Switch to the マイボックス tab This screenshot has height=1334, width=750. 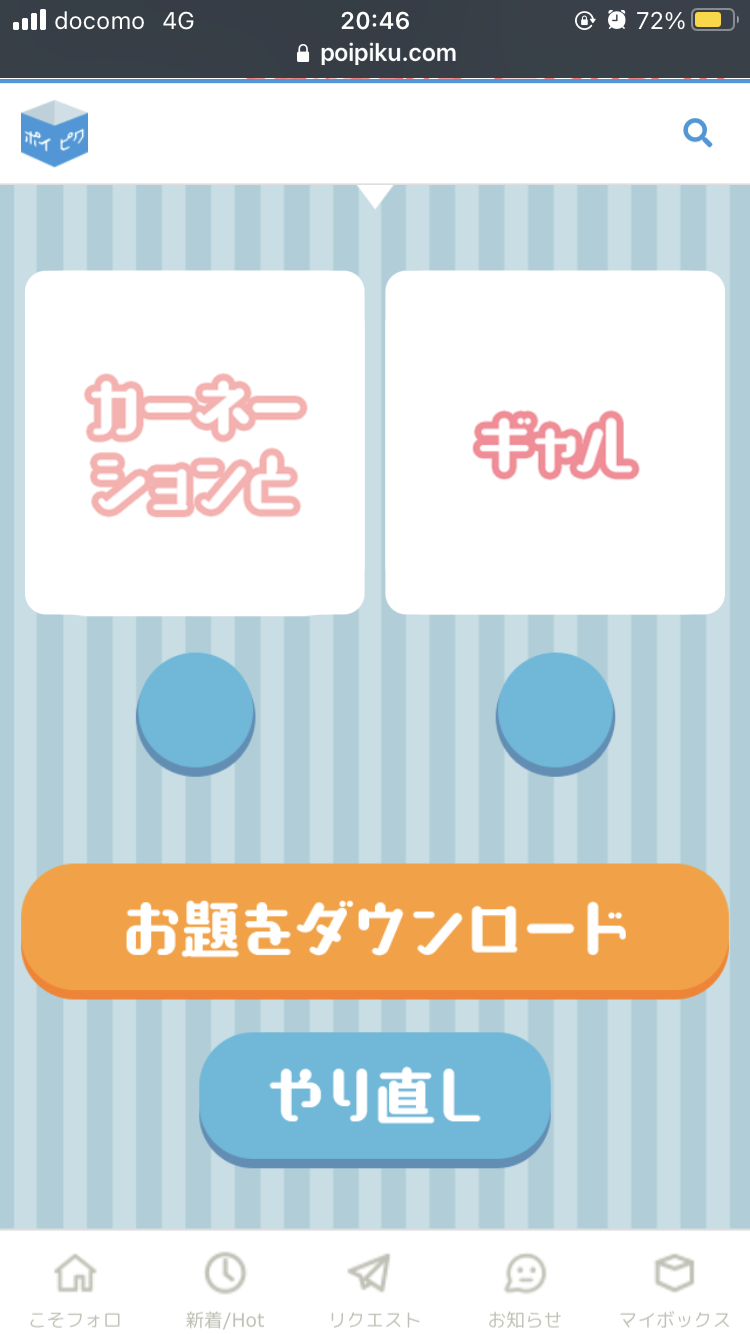click(x=674, y=1290)
